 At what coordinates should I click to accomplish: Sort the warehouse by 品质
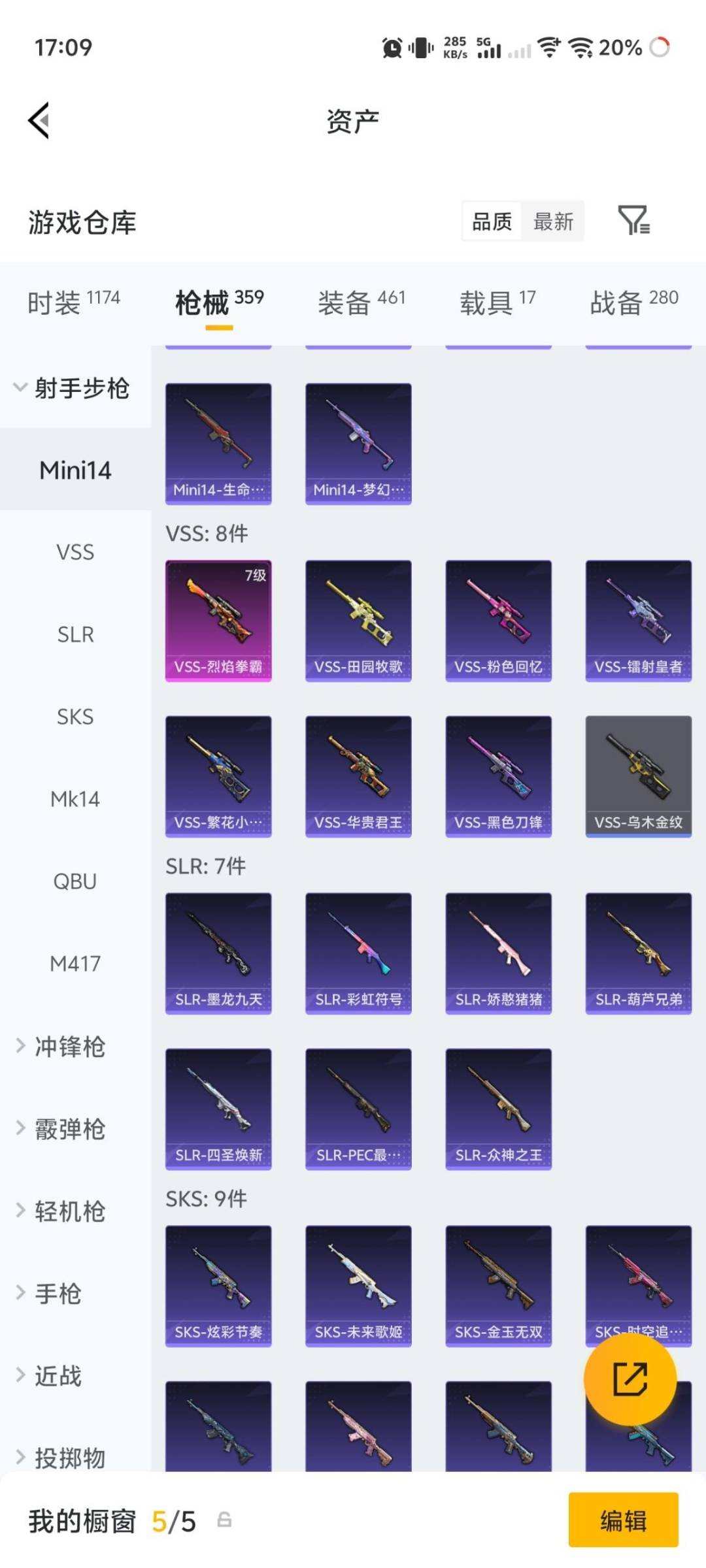point(492,221)
